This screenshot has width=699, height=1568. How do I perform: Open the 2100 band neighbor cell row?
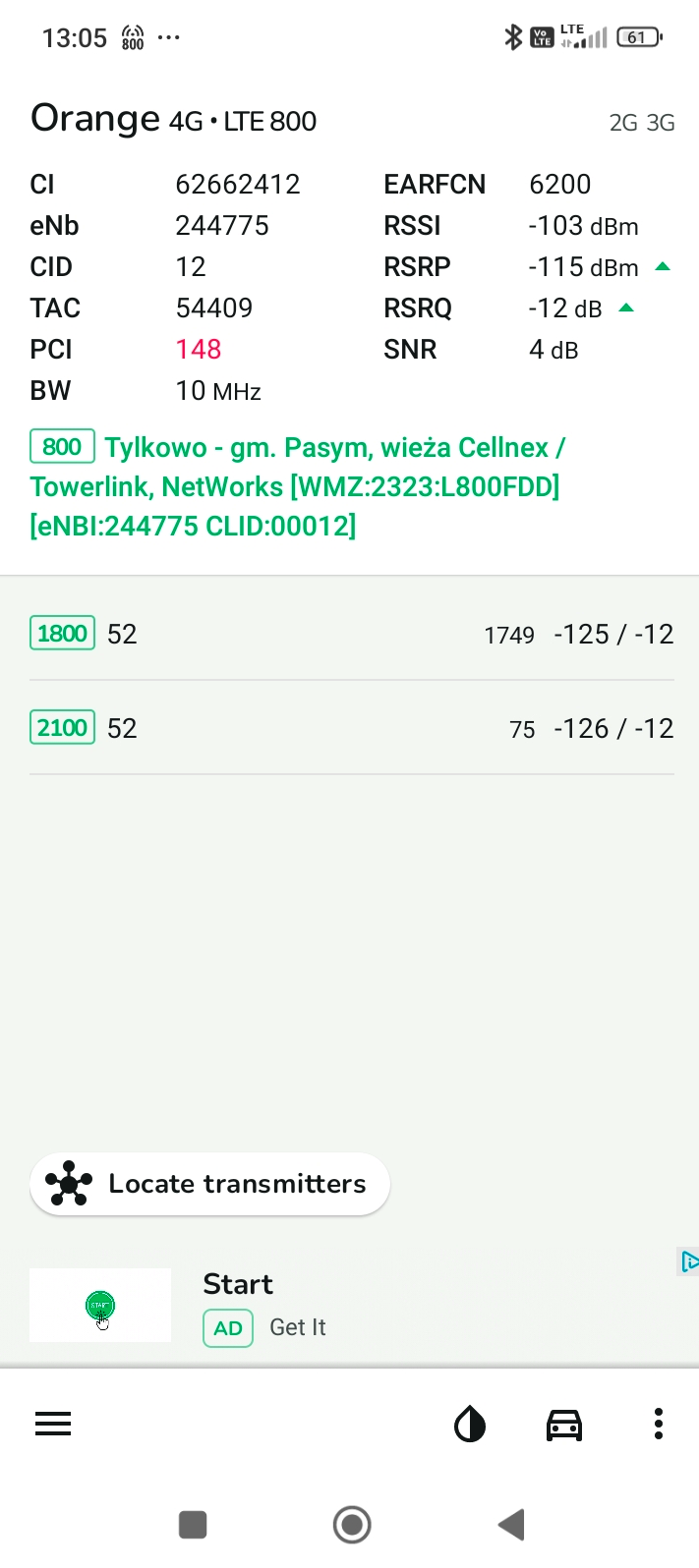pos(351,728)
